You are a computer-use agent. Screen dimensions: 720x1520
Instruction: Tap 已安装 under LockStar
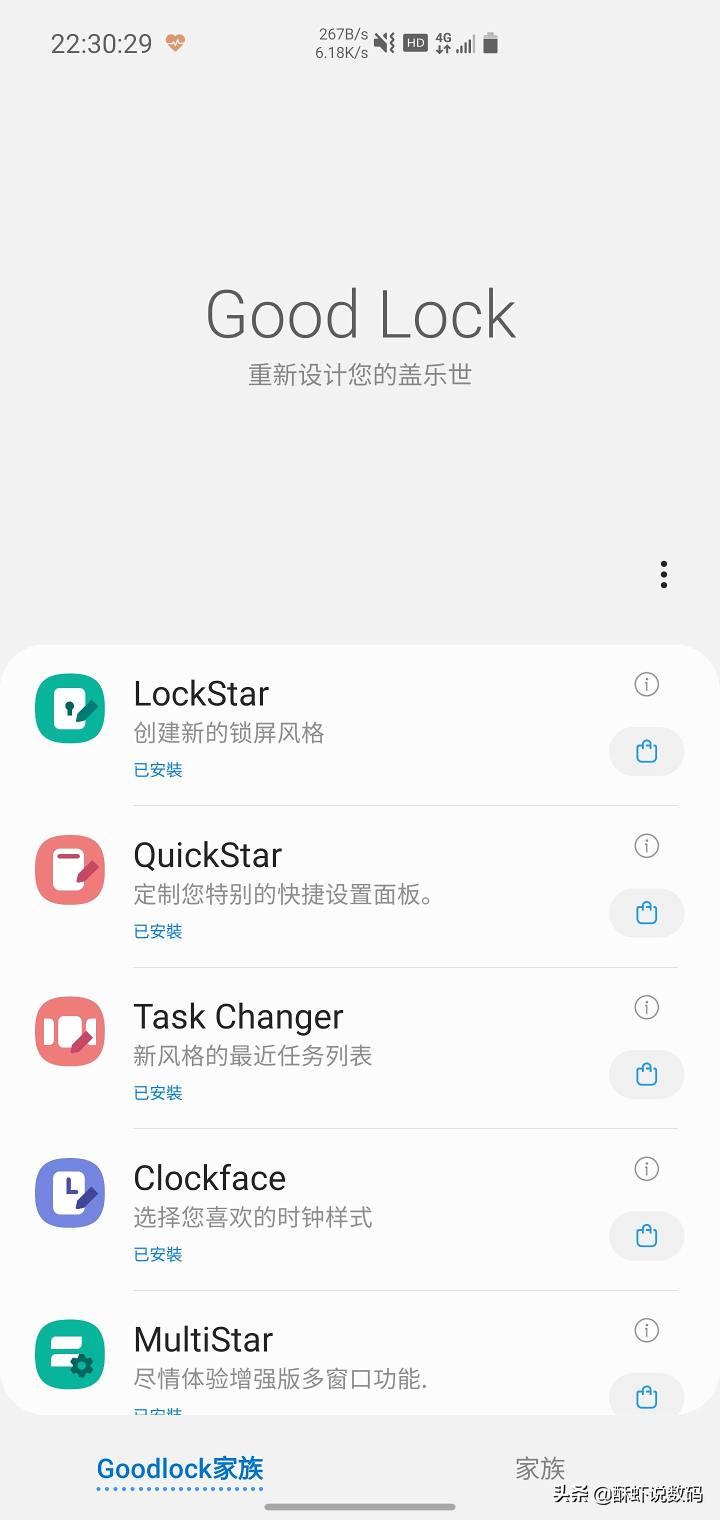tap(157, 770)
